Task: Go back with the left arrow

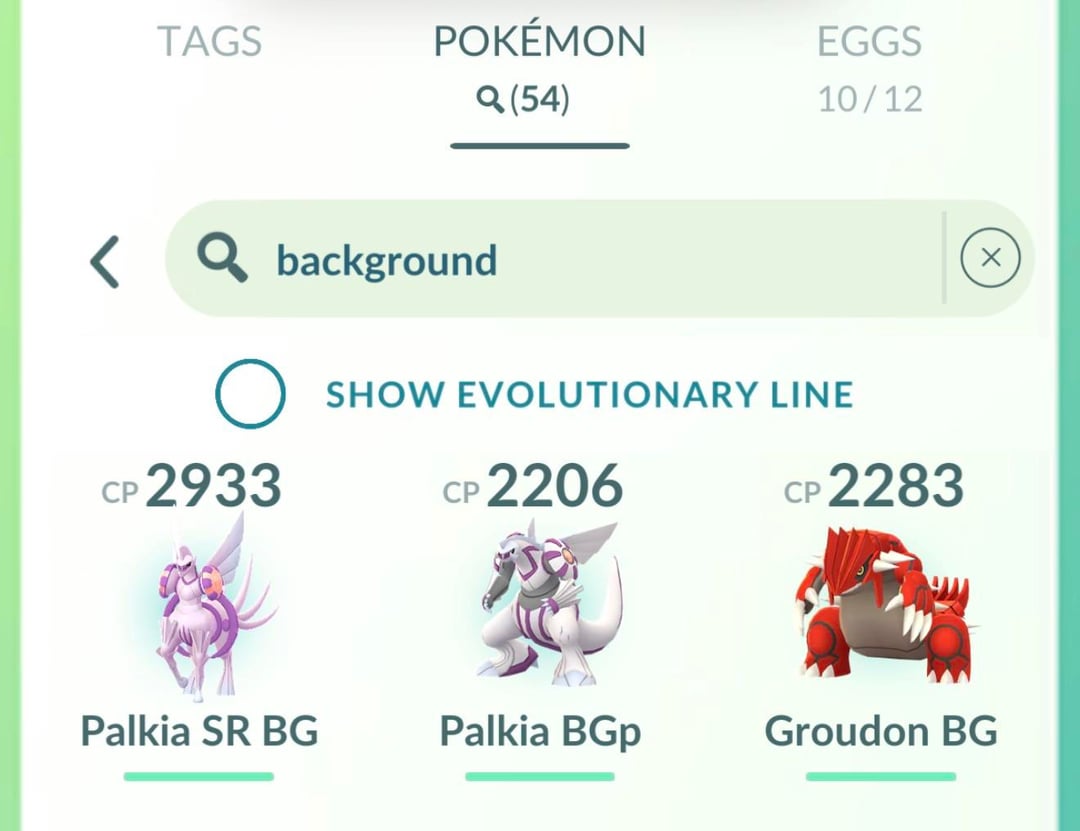Action: pyautogui.click(x=105, y=261)
